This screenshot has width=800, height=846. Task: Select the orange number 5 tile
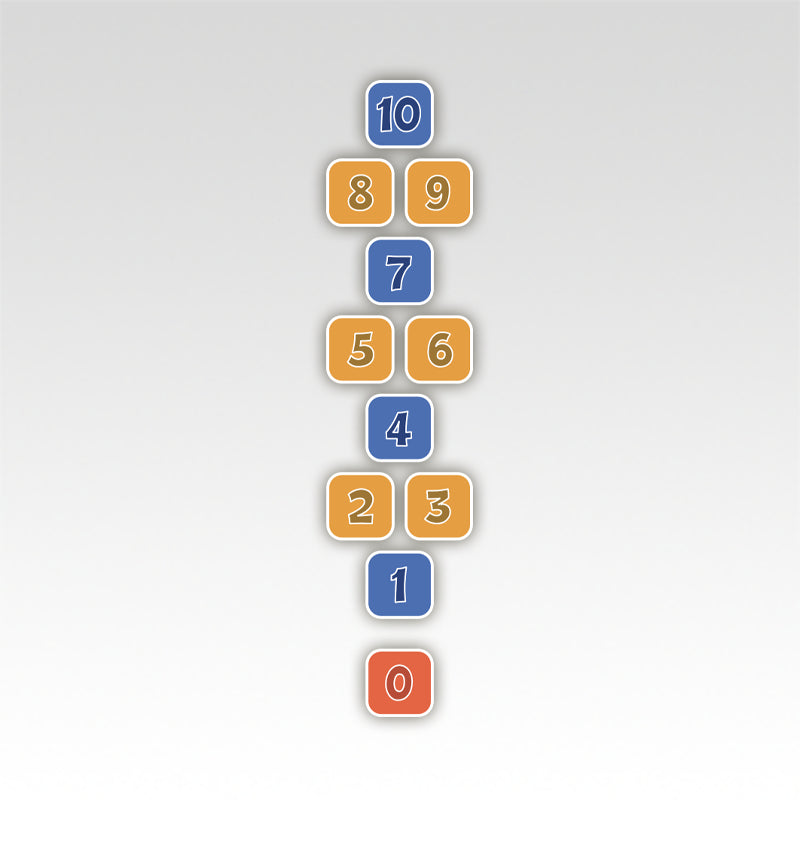[360, 349]
